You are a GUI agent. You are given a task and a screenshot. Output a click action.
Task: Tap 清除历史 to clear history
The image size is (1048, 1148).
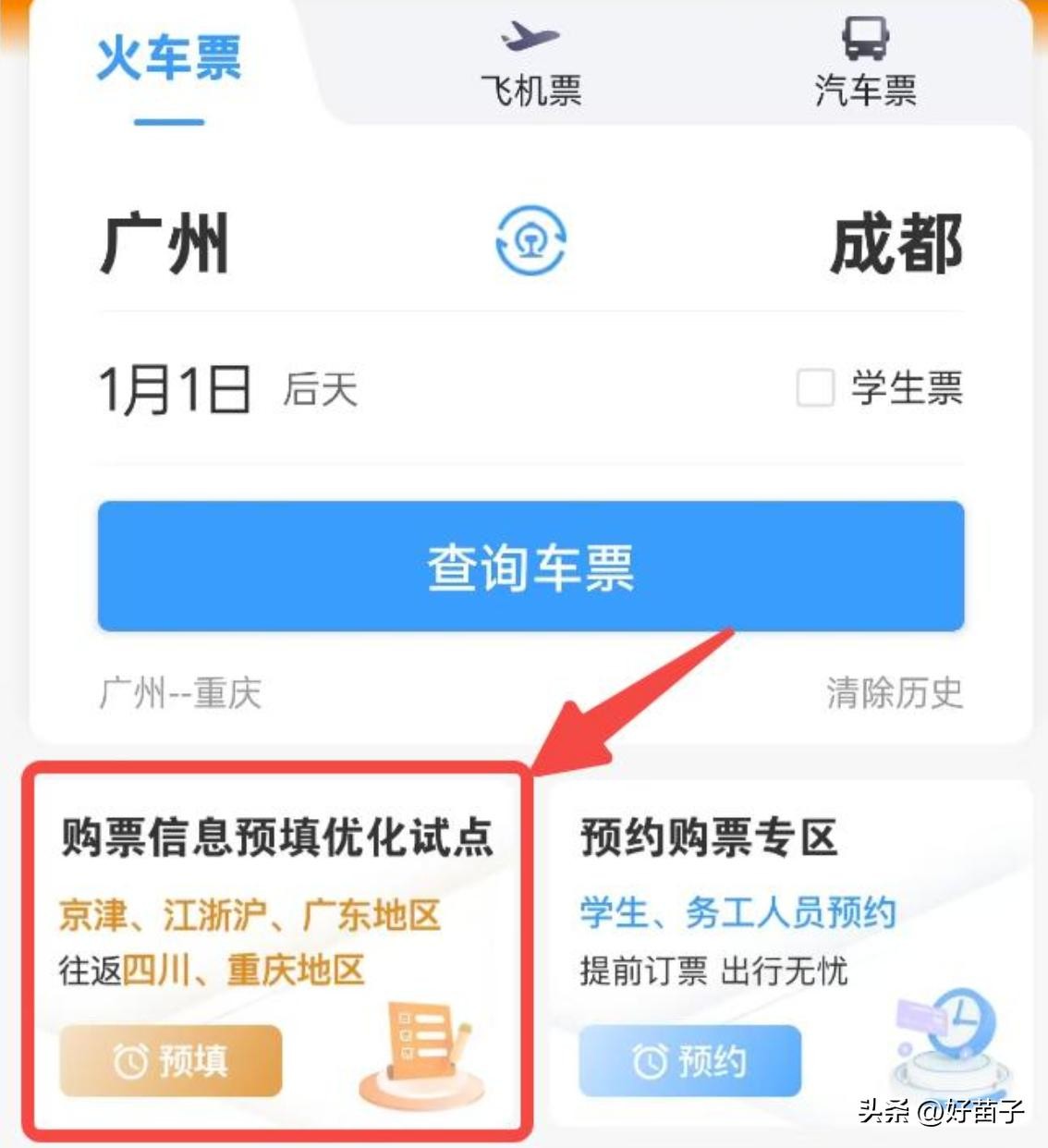coord(894,692)
